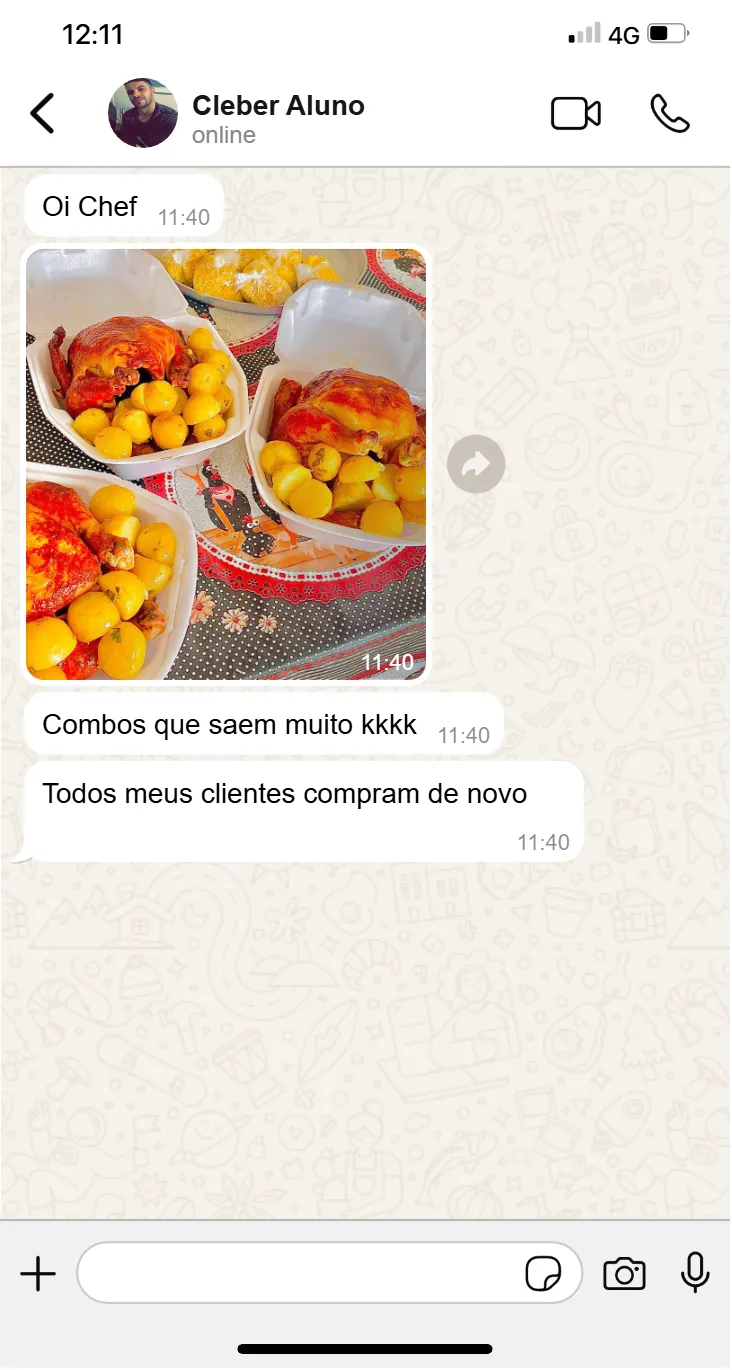Open the camera to take a photo
This screenshot has height=1370, width=732.
click(624, 1274)
